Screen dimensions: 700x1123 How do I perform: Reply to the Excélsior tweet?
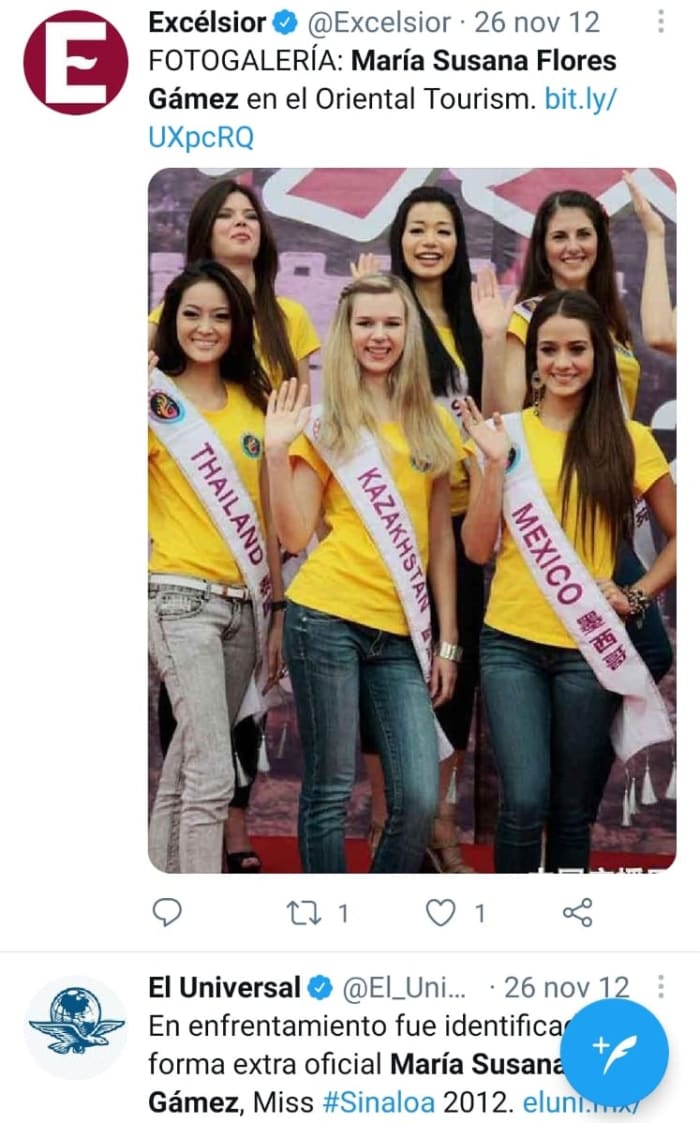(168, 911)
